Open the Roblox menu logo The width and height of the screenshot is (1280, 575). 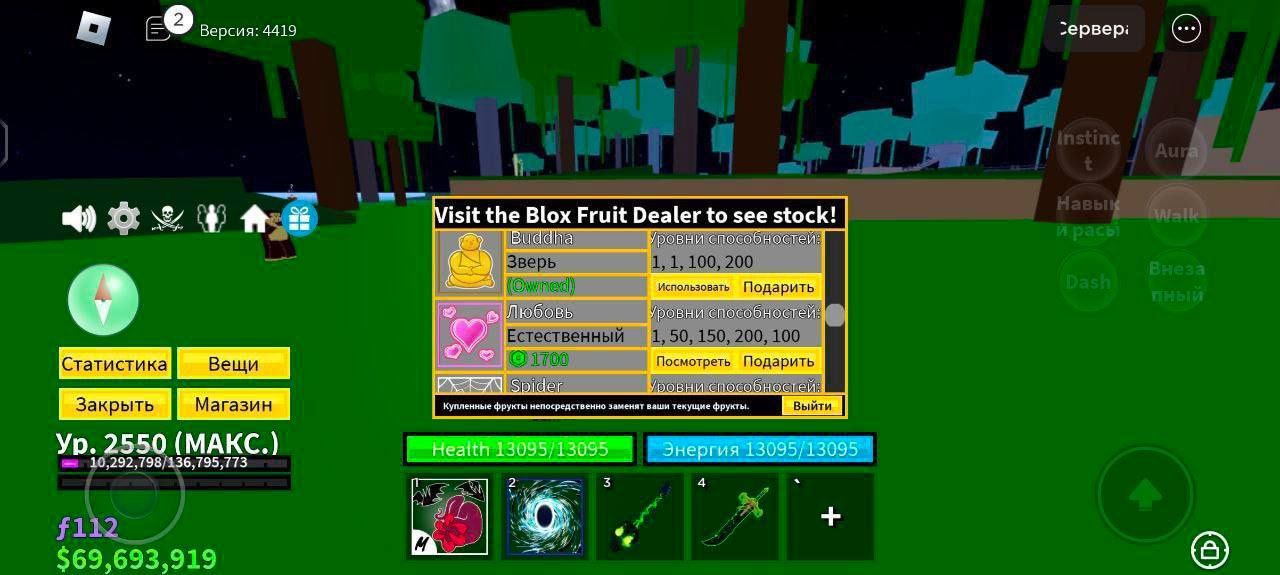pos(94,28)
